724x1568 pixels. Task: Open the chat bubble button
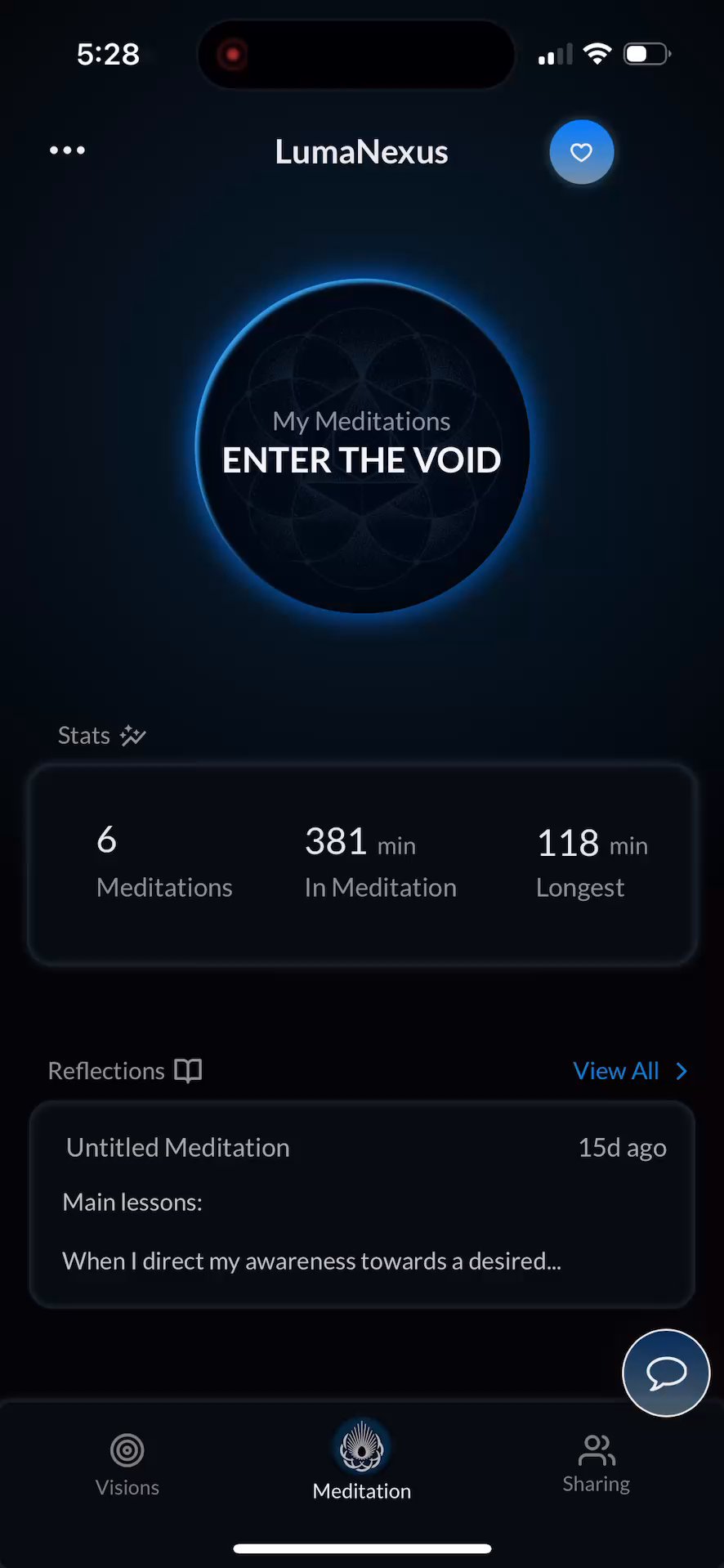click(666, 1373)
